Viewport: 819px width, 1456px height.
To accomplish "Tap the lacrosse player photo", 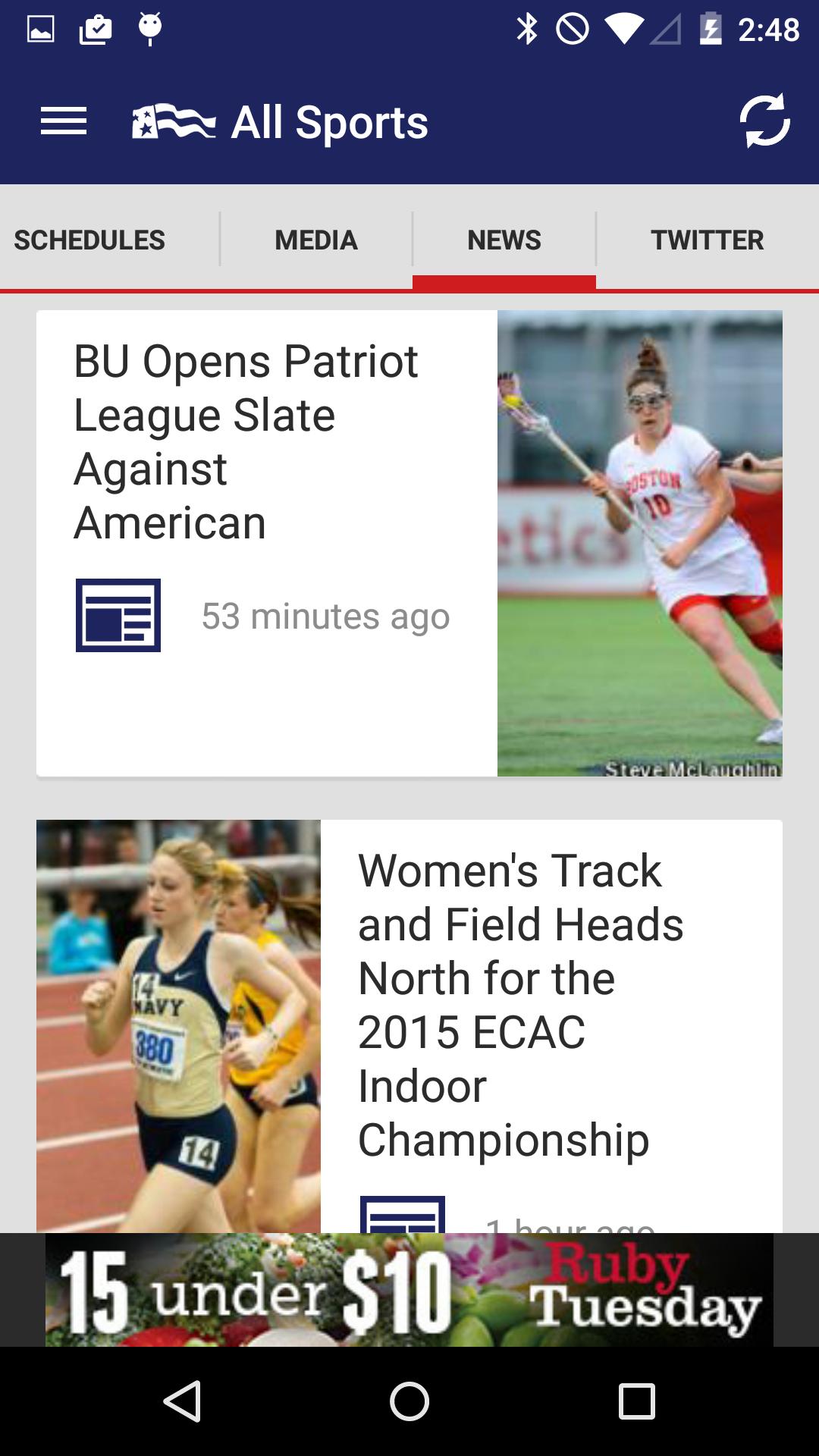I will coord(639,542).
